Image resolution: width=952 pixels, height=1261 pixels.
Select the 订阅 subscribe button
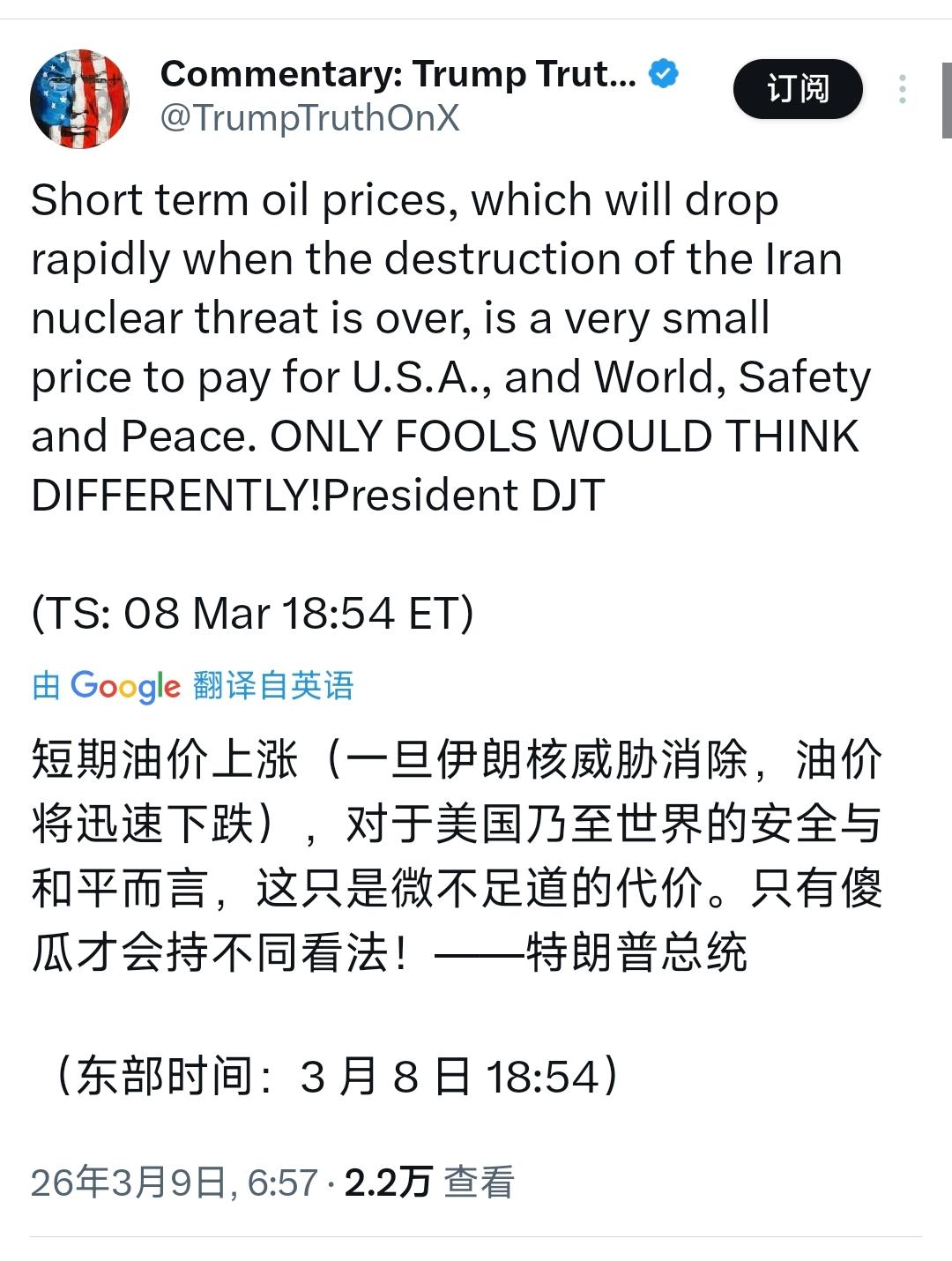(x=796, y=88)
